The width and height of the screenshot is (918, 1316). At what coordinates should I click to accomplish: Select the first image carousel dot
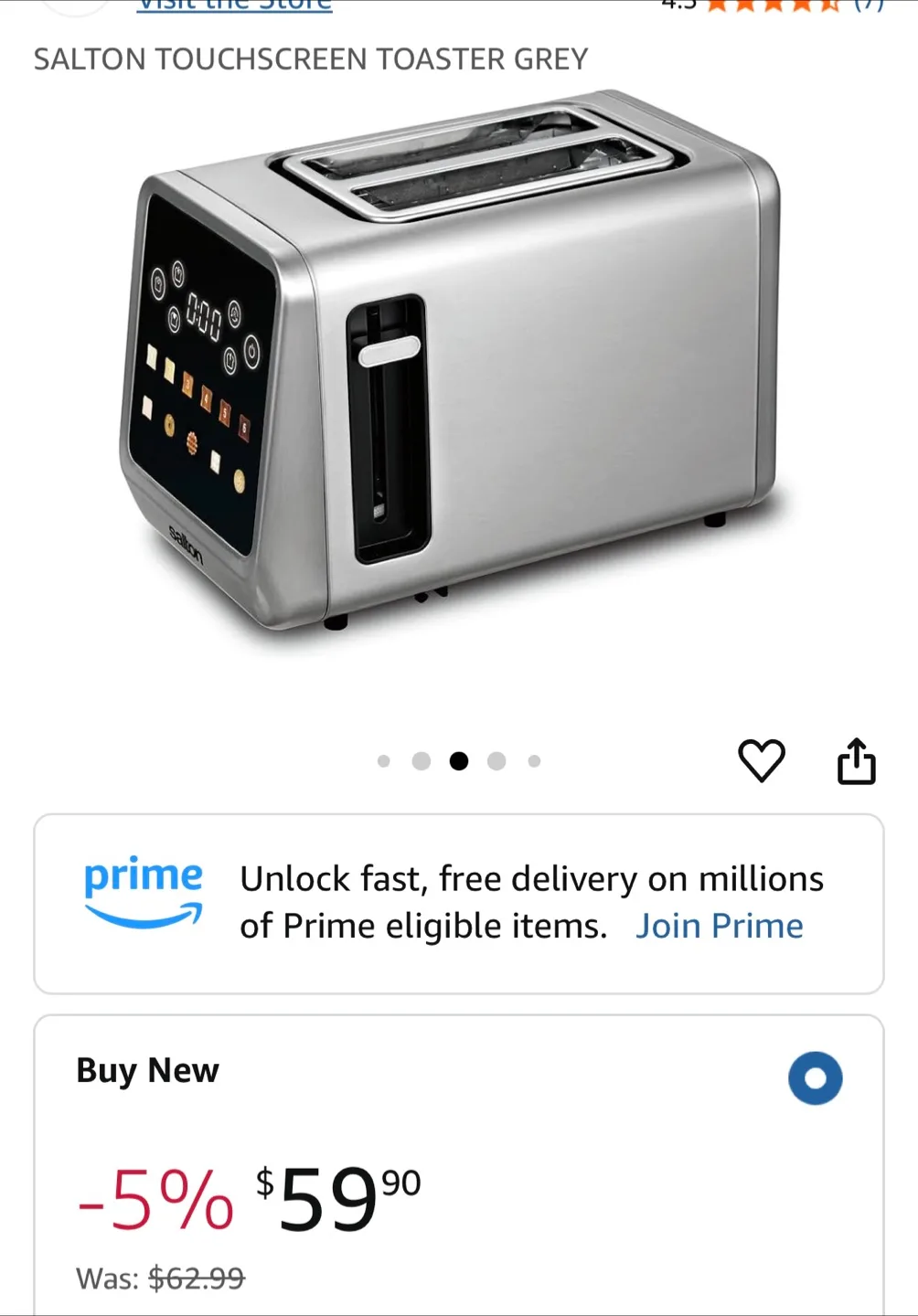point(384,760)
